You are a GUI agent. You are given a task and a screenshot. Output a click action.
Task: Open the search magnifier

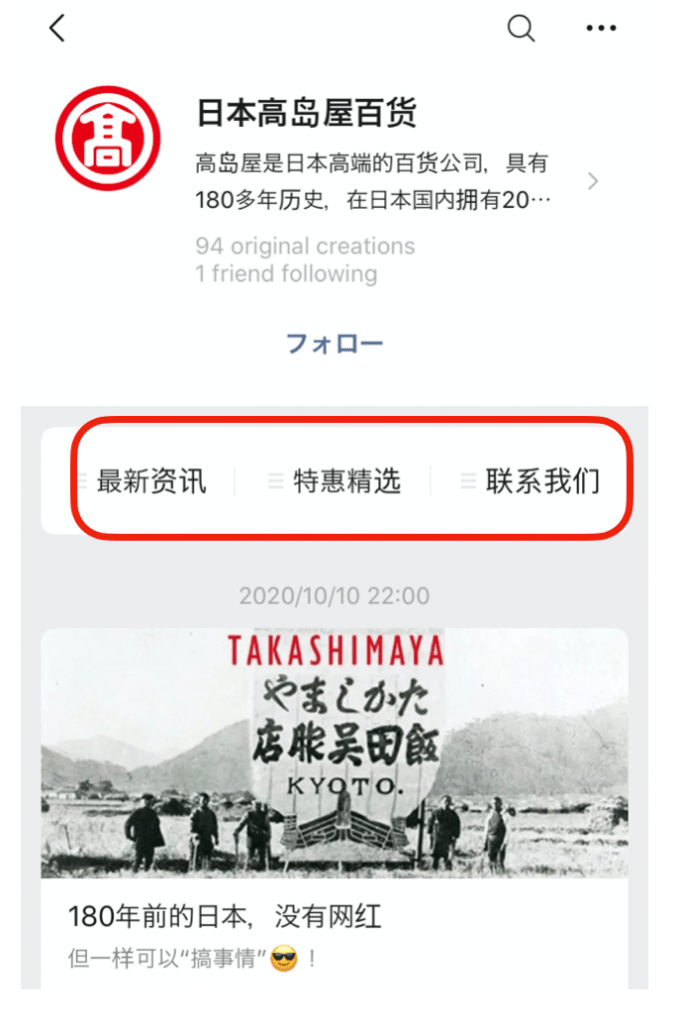[x=521, y=29]
